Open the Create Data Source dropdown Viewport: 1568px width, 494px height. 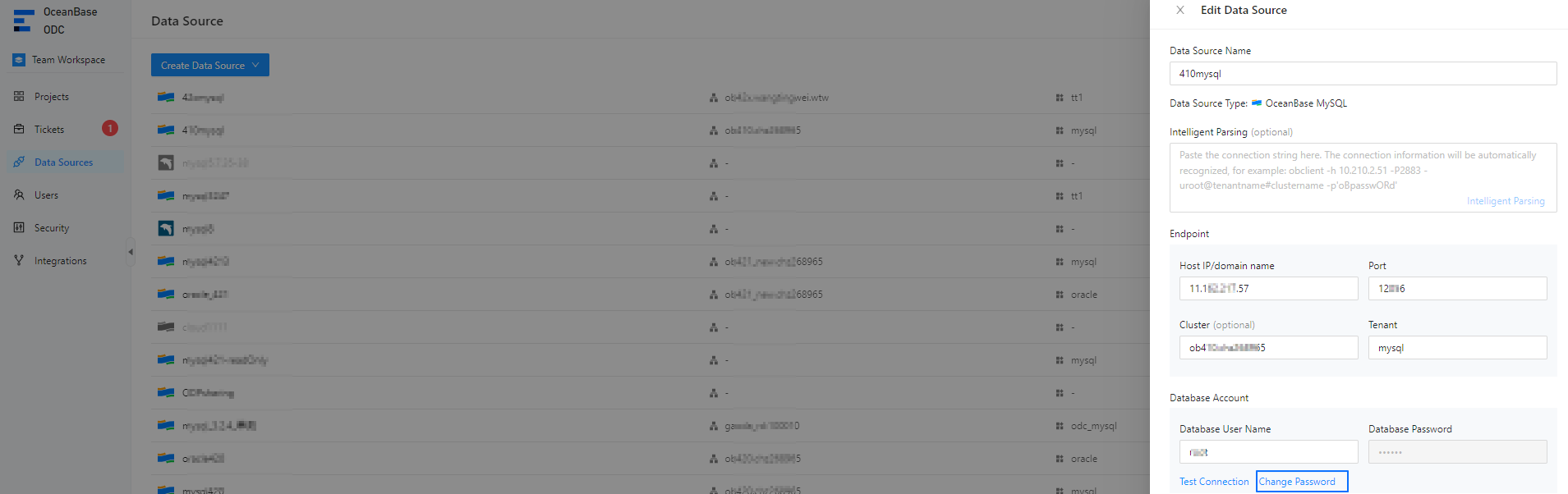pos(209,66)
